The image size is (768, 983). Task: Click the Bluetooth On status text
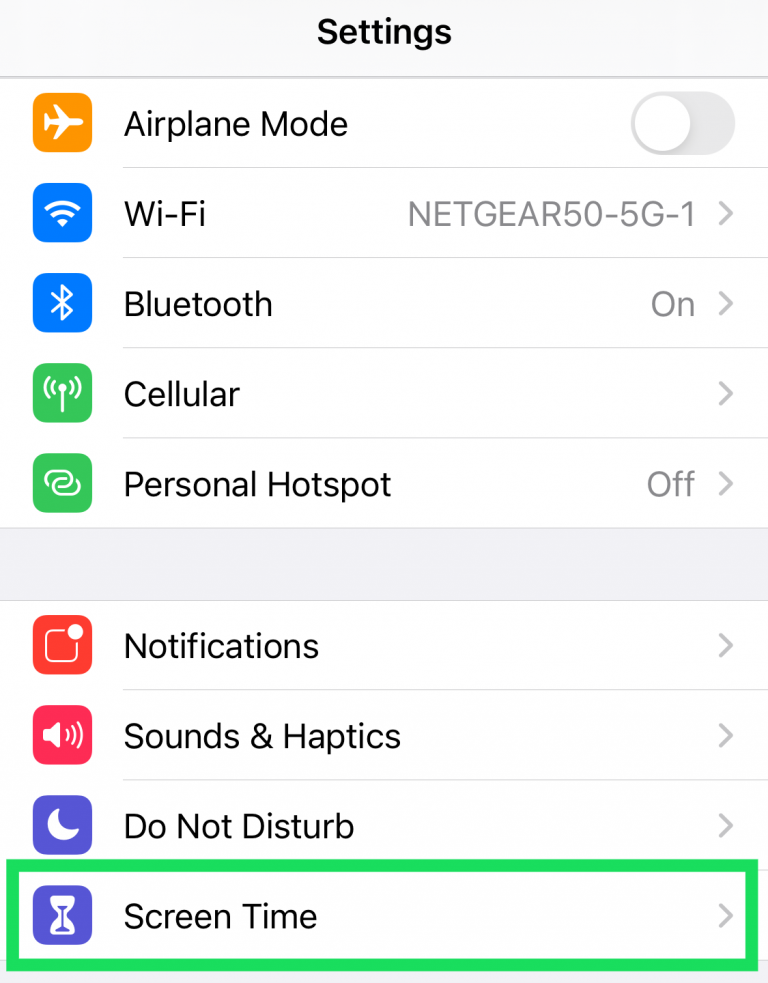[672, 303]
